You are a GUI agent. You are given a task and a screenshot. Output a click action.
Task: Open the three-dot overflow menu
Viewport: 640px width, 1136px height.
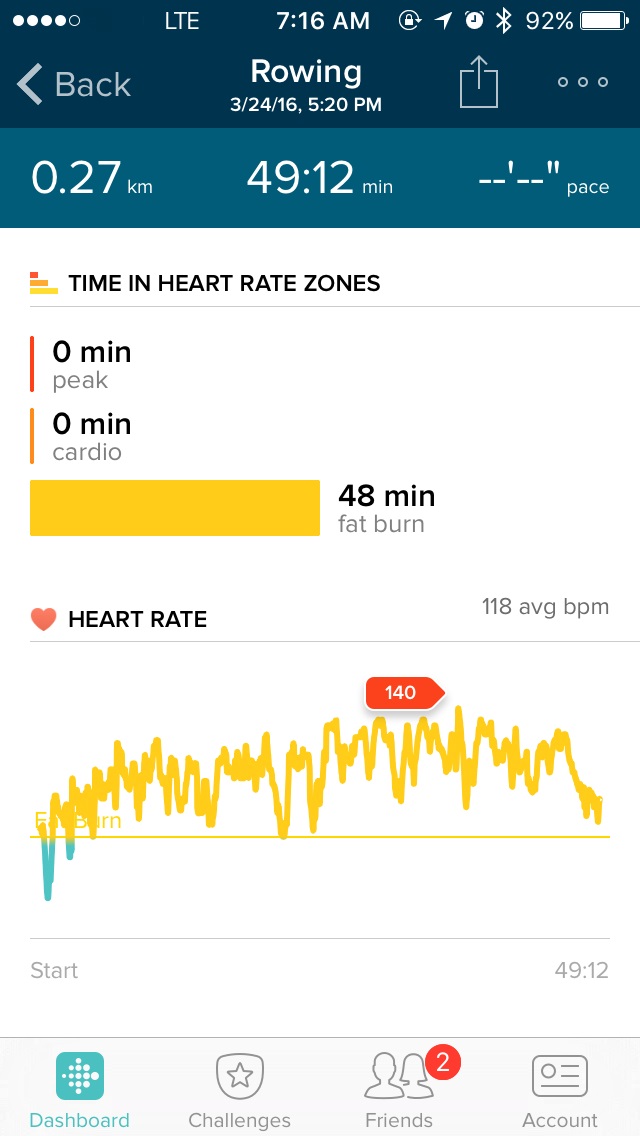[583, 82]
